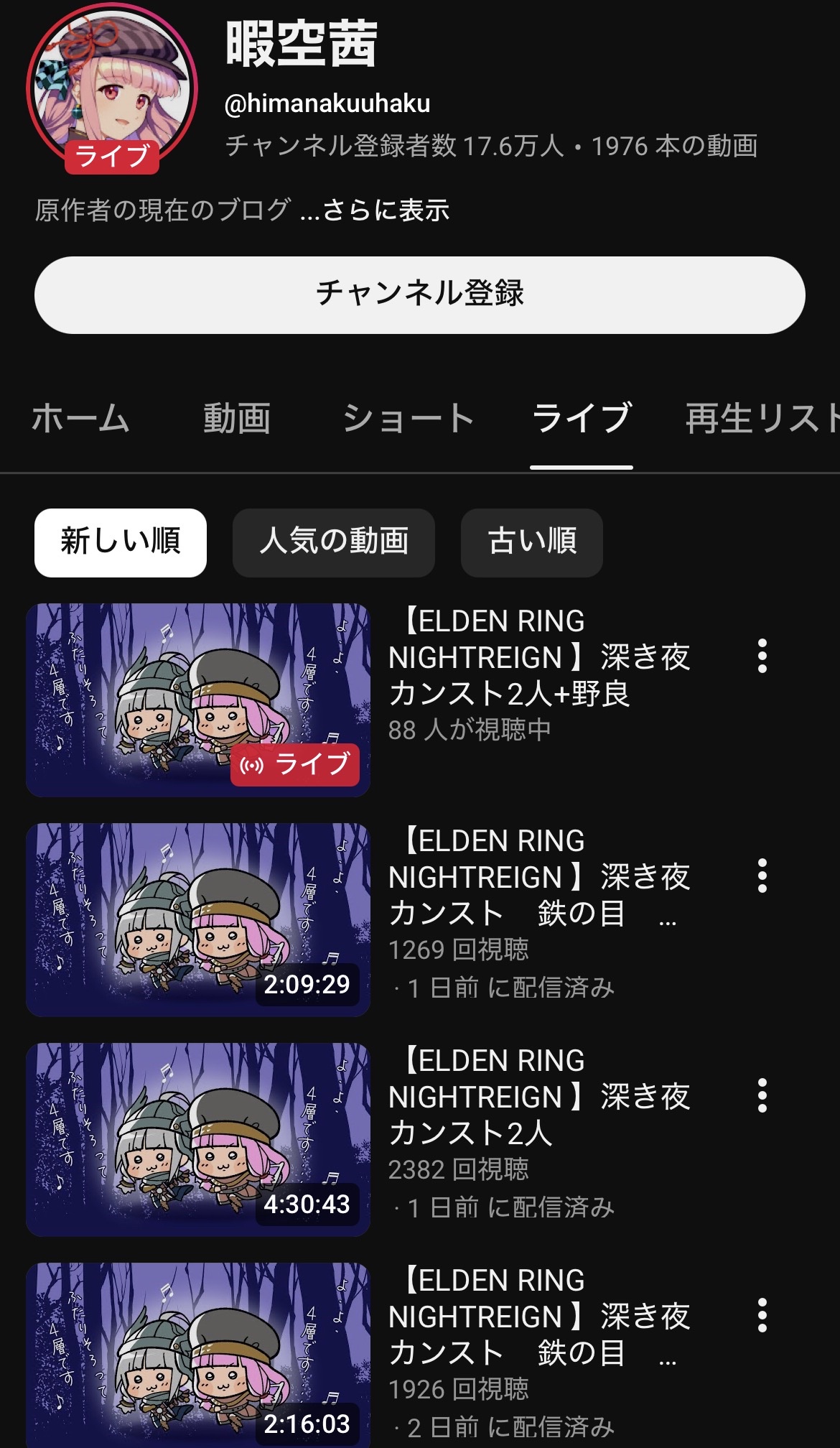Open options for the カンスト2人+野良 live stream

[x=762, y=656]
